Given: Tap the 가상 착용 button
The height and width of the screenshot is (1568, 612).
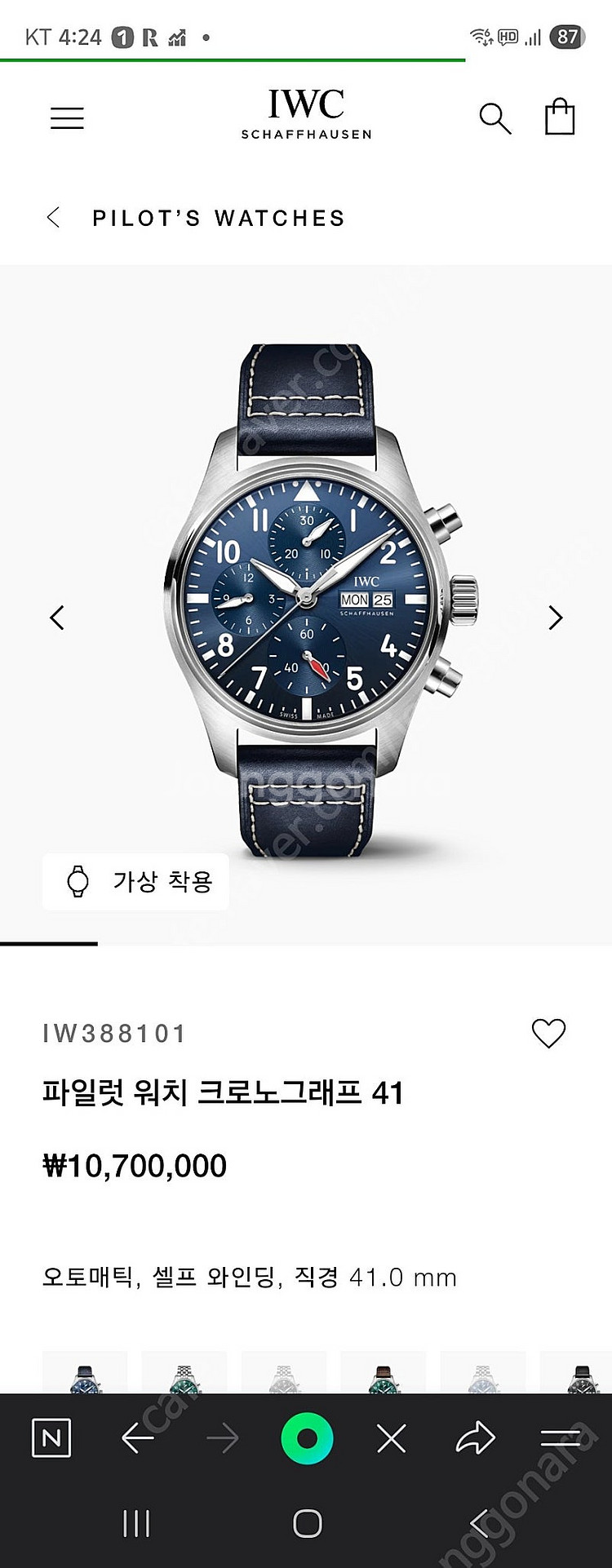Looking at the screenshot, I should click(x=135, y=881).
